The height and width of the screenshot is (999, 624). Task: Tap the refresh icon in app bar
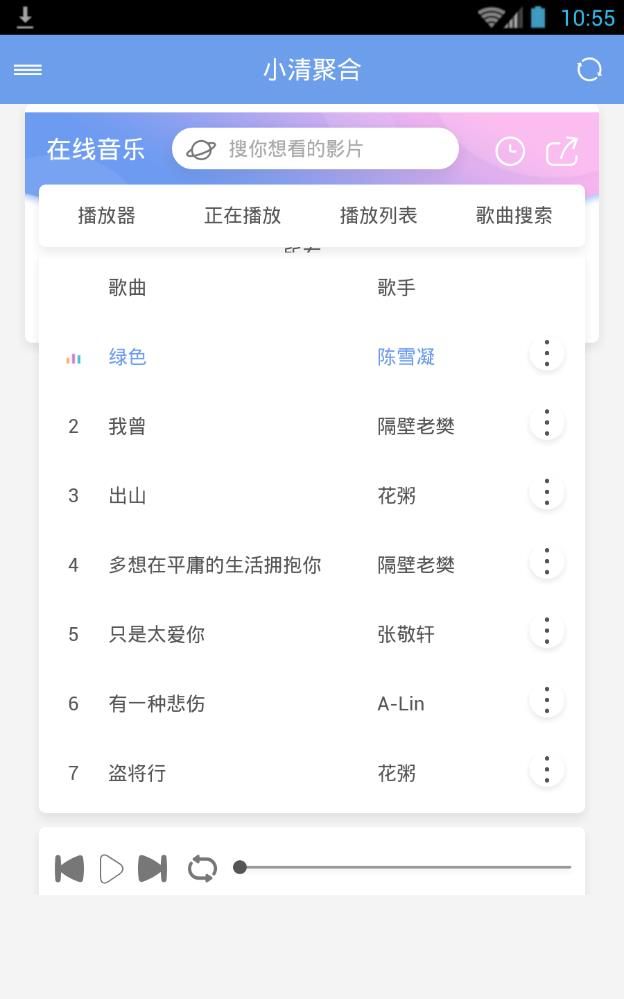point(589,69)
